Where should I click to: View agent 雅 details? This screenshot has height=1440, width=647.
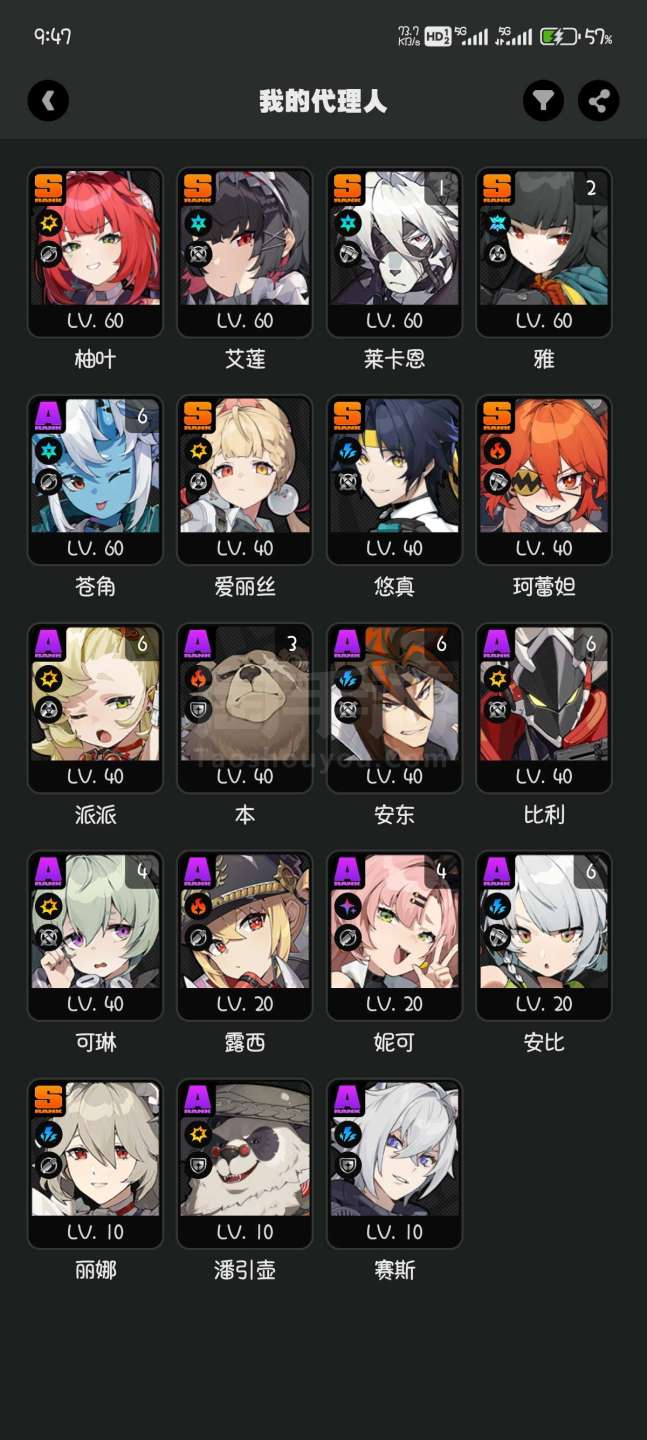click(544, 252)
